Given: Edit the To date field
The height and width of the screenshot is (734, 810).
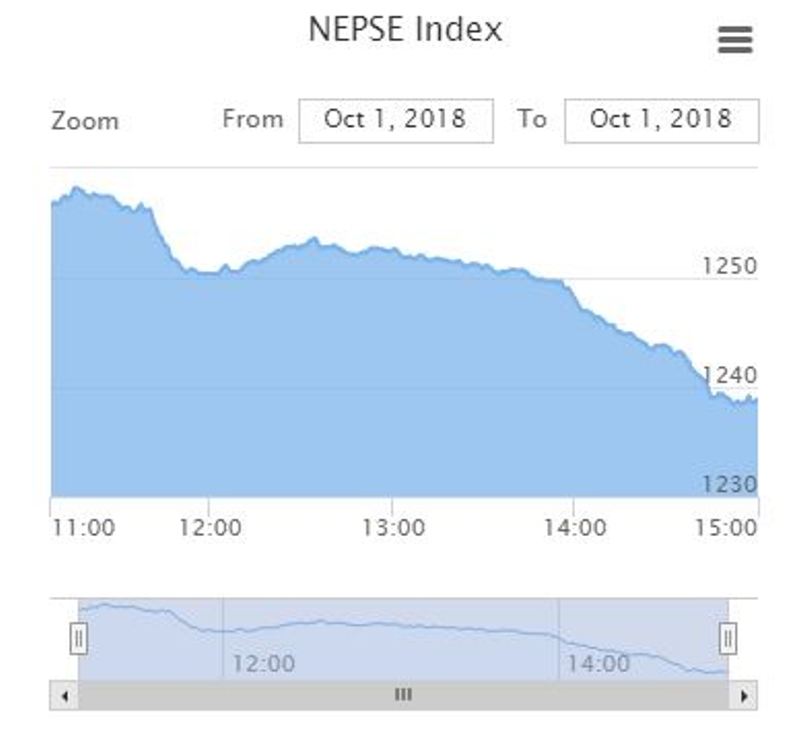Looking at the screenshot, I should pyautogui.click(x=661, y=120).
